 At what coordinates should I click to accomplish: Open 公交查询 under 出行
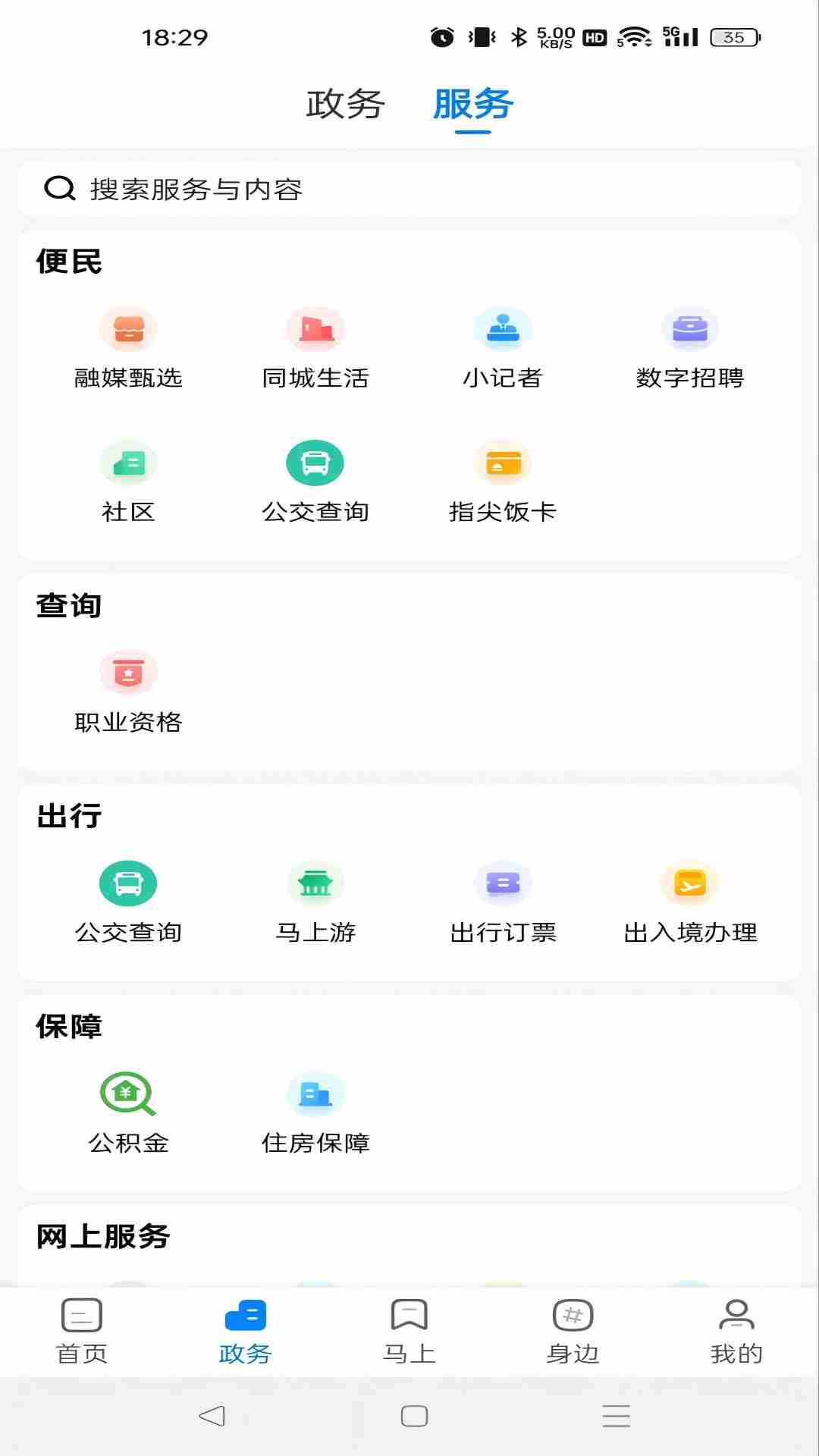(128, 902)
